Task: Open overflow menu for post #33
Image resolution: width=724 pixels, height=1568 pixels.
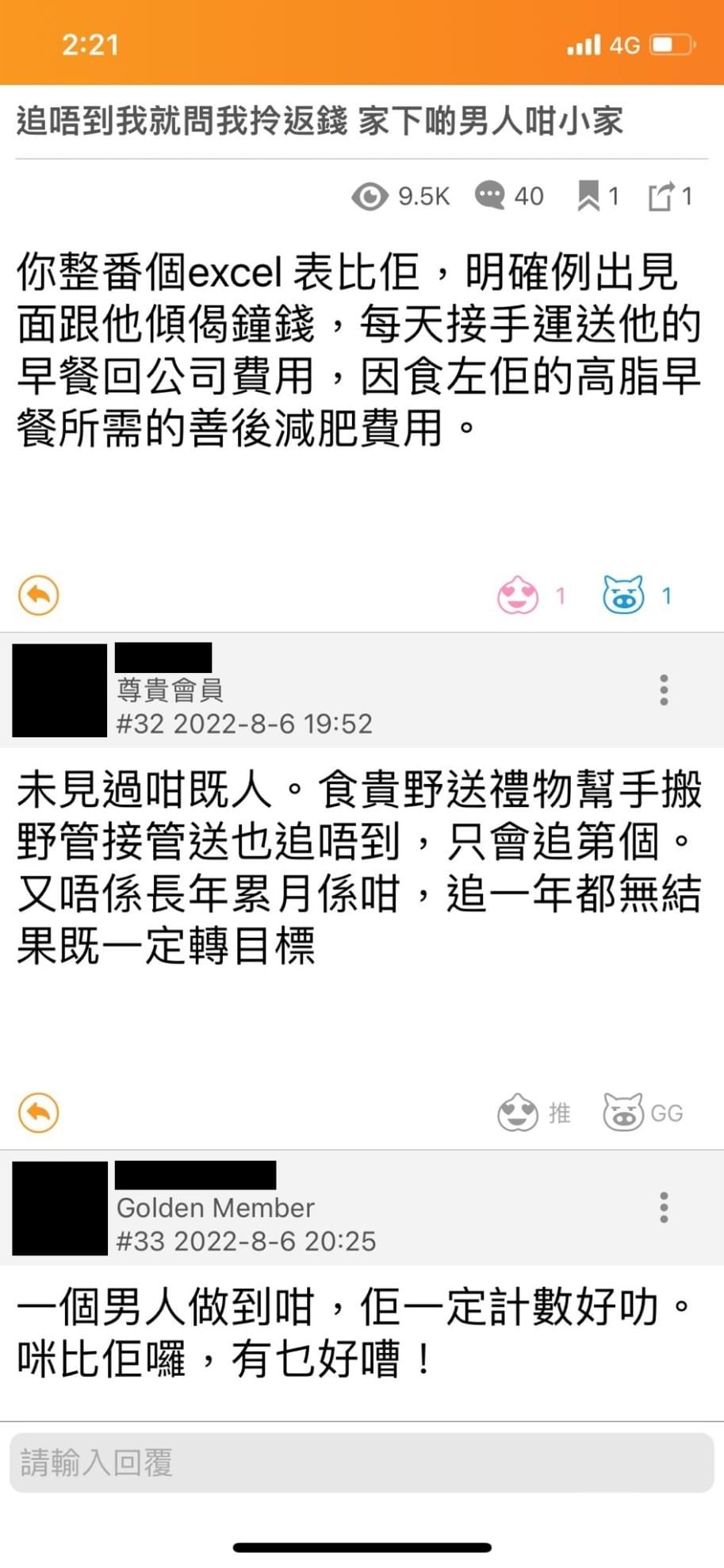Action: point(664,1207)
